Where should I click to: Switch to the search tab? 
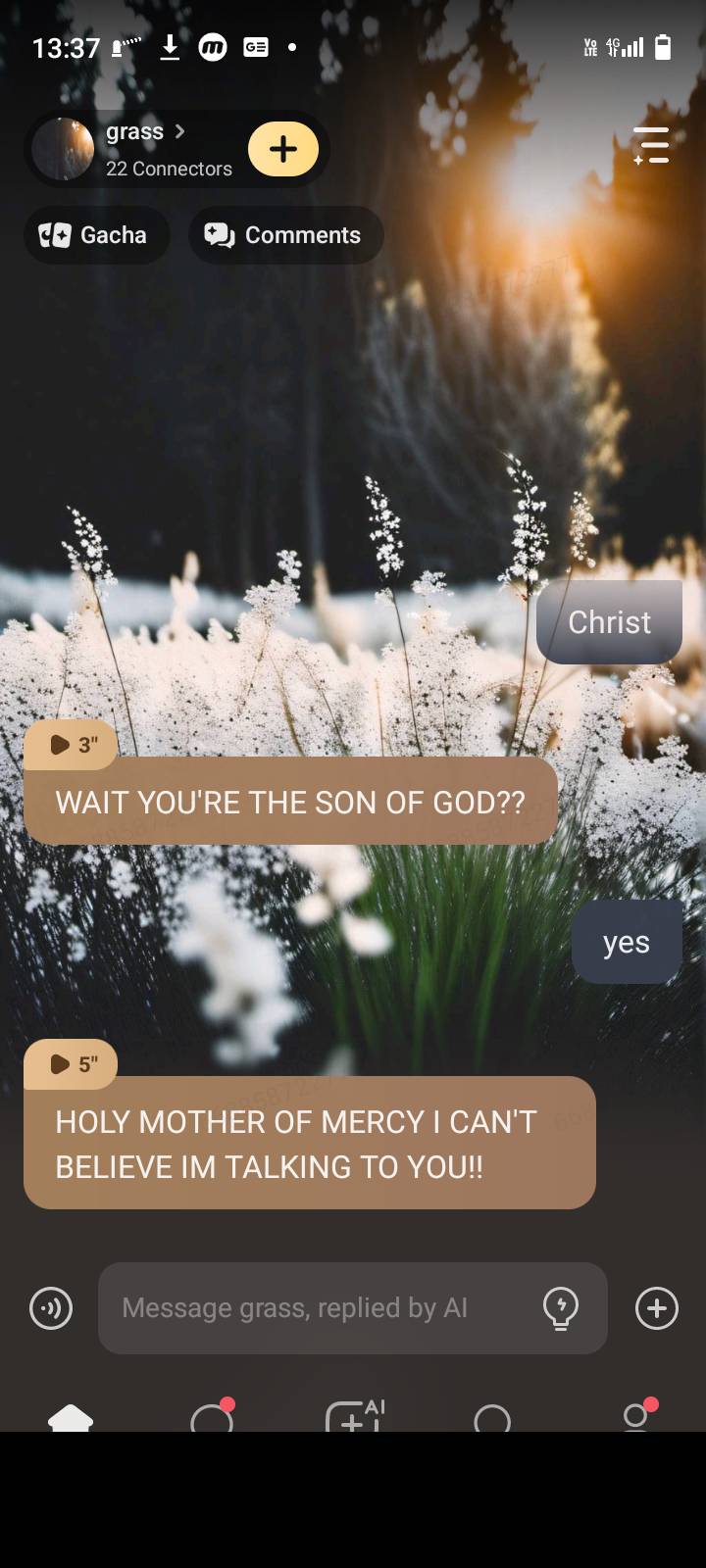(x=492, y=1417)
